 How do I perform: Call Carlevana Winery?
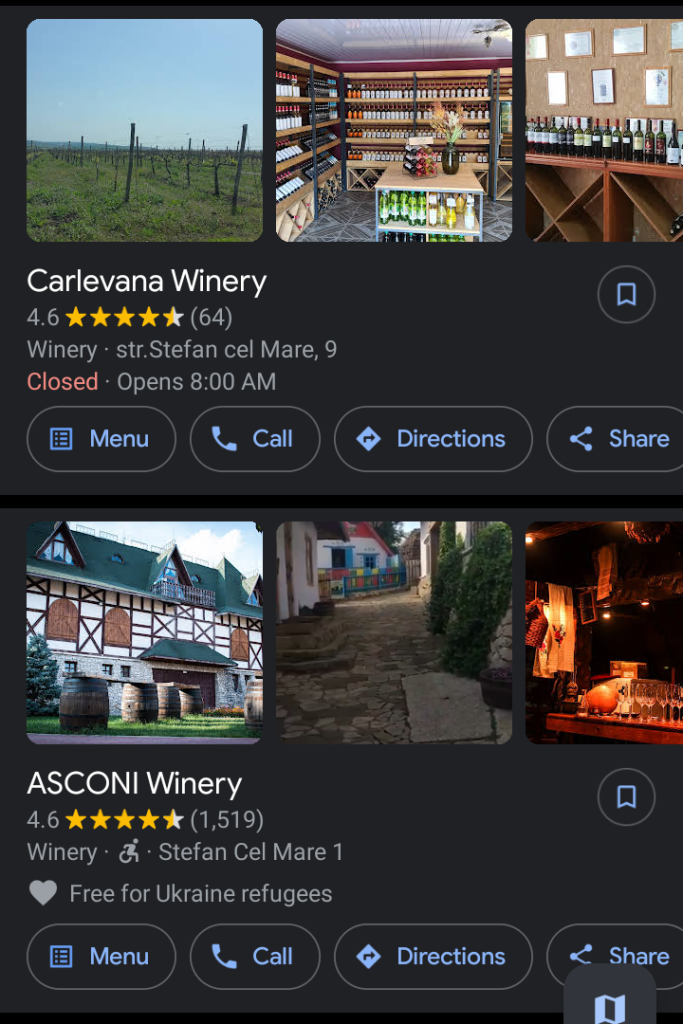click(255, 439)
